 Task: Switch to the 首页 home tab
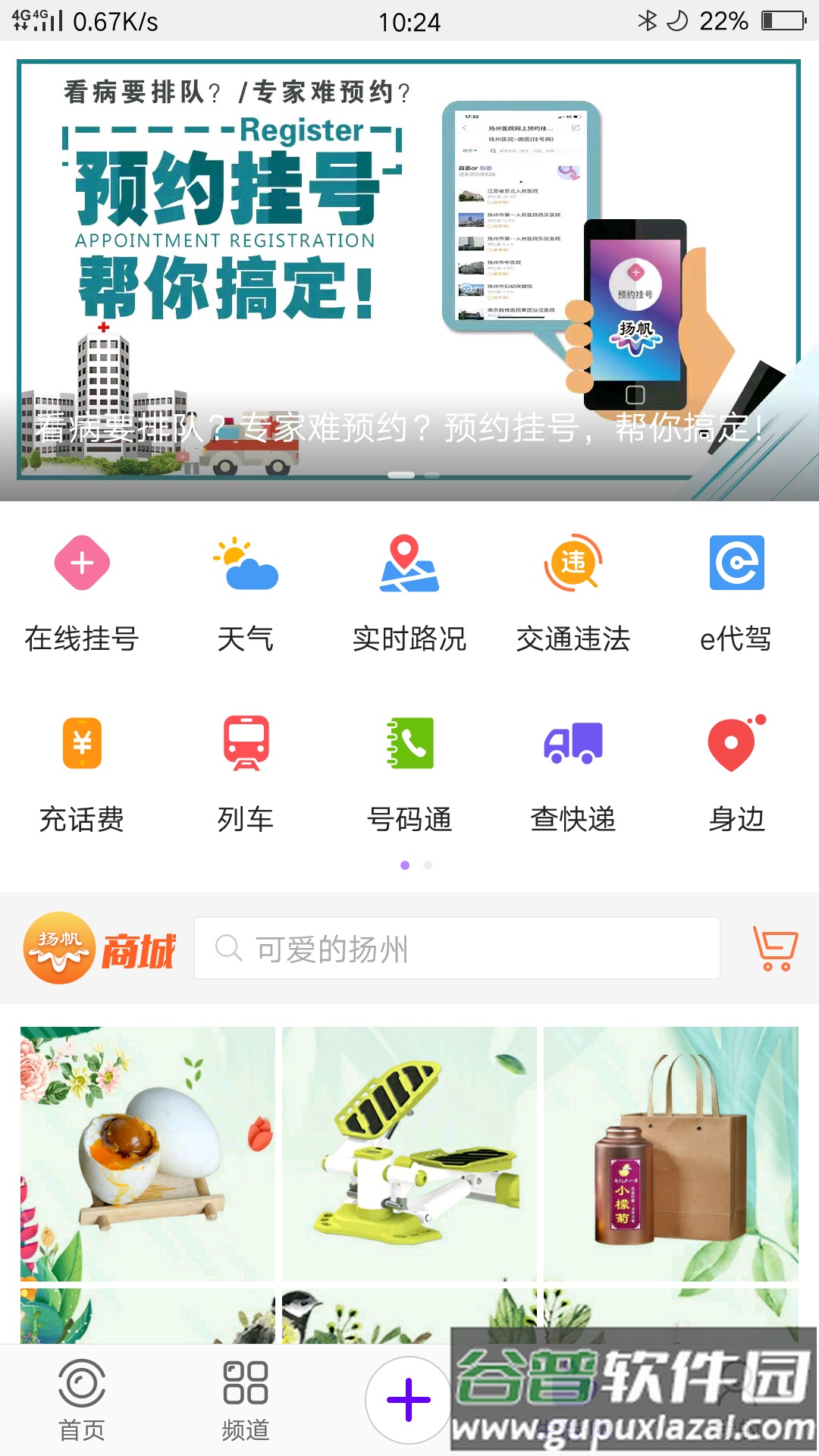click(82, 1400)
